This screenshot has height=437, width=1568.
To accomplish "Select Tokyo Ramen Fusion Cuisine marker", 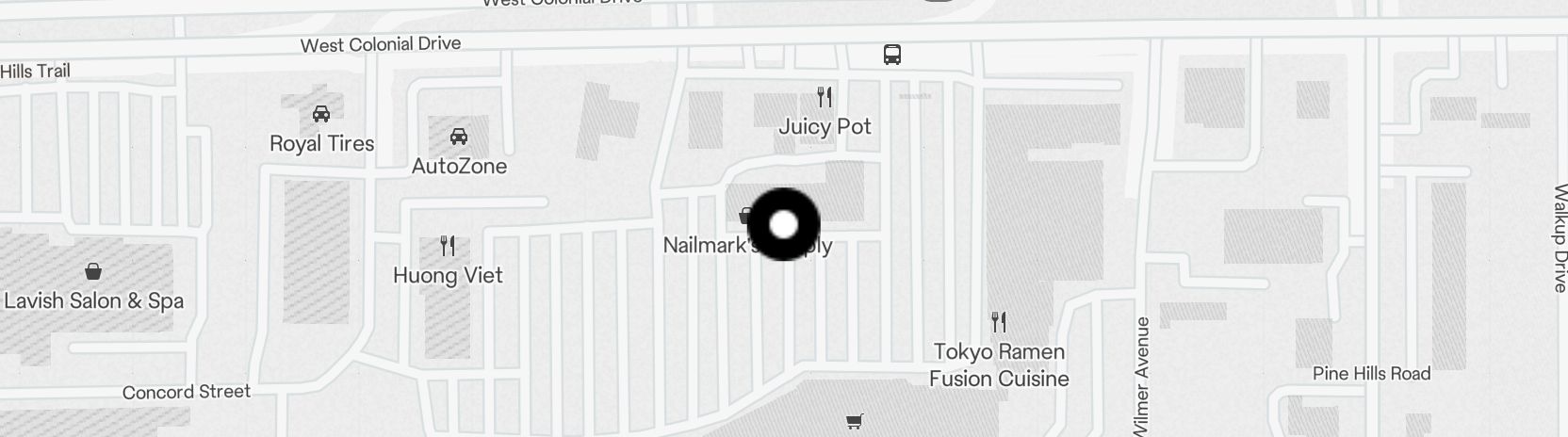I will (999, 323).
